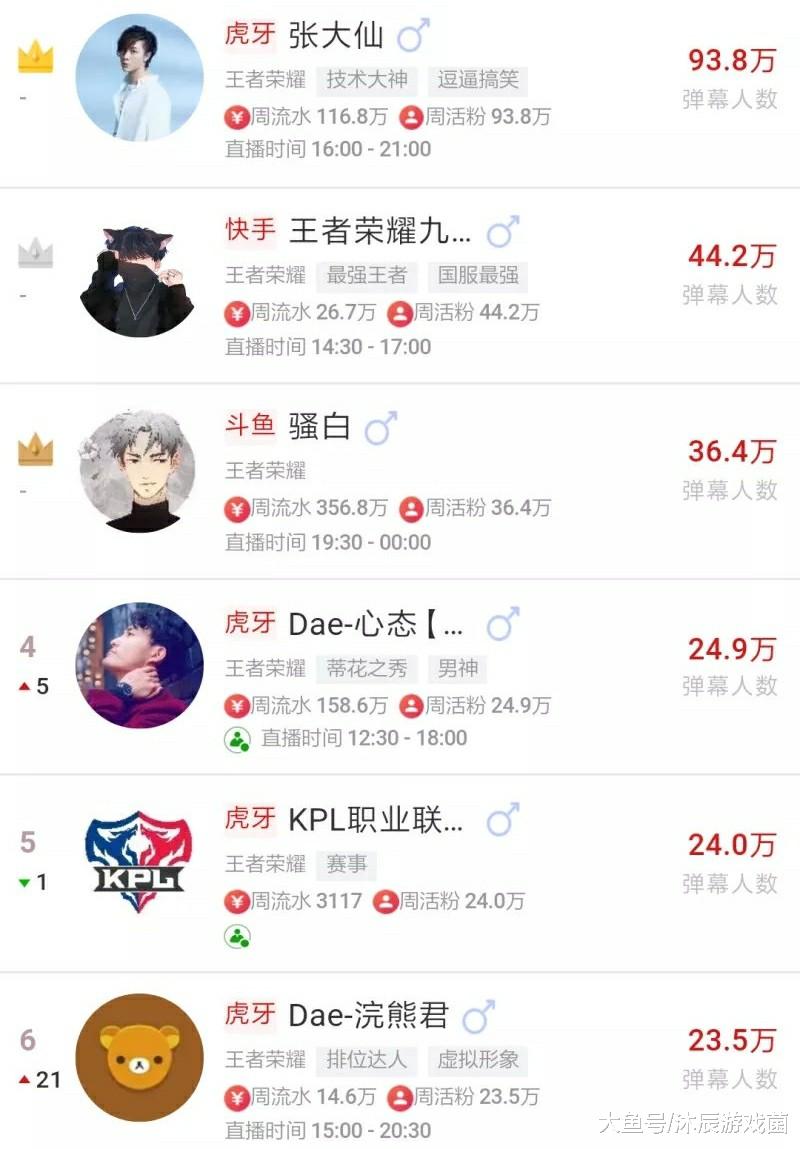Open the KPL职业联… entry
Screen dimensions: 800x1149
tap(375, 820)
